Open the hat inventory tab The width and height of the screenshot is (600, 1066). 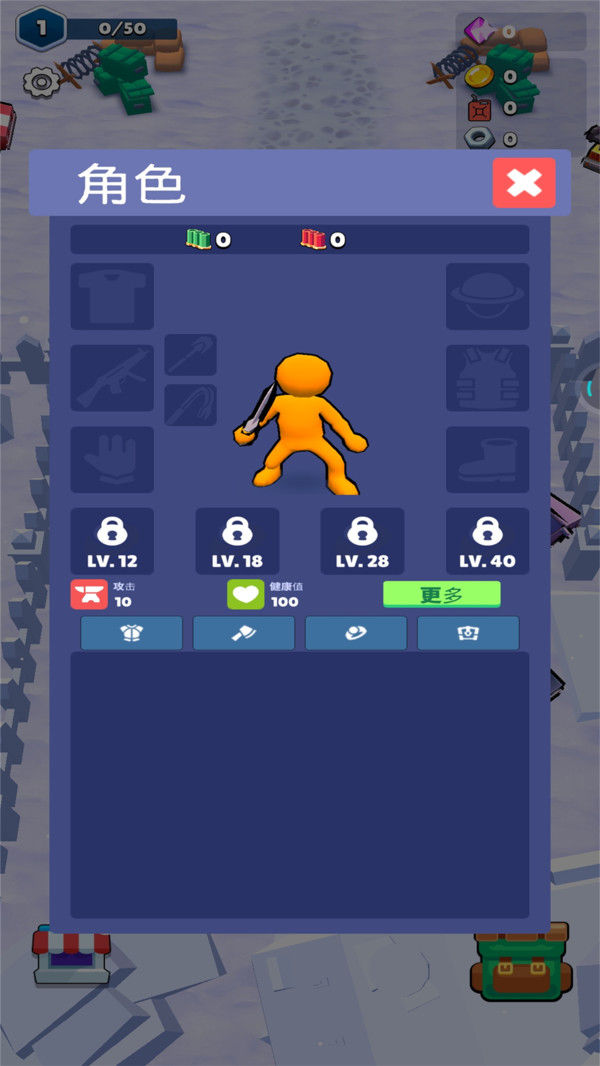tap(356, 633)
